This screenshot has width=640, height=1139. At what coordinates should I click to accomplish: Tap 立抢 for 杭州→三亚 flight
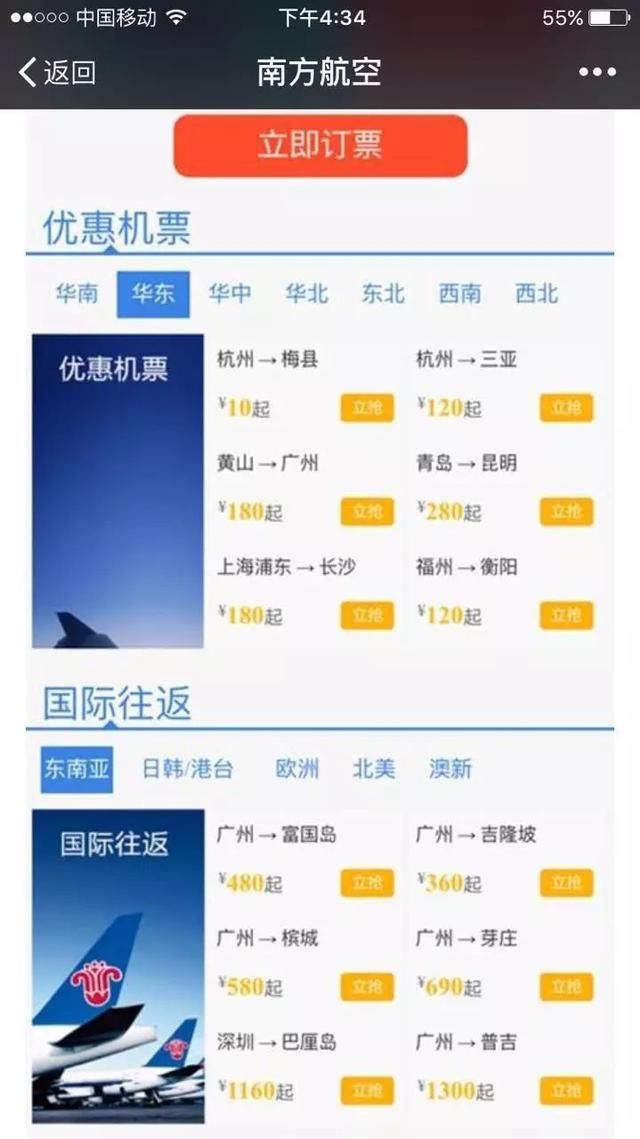[x=566, y=408]
